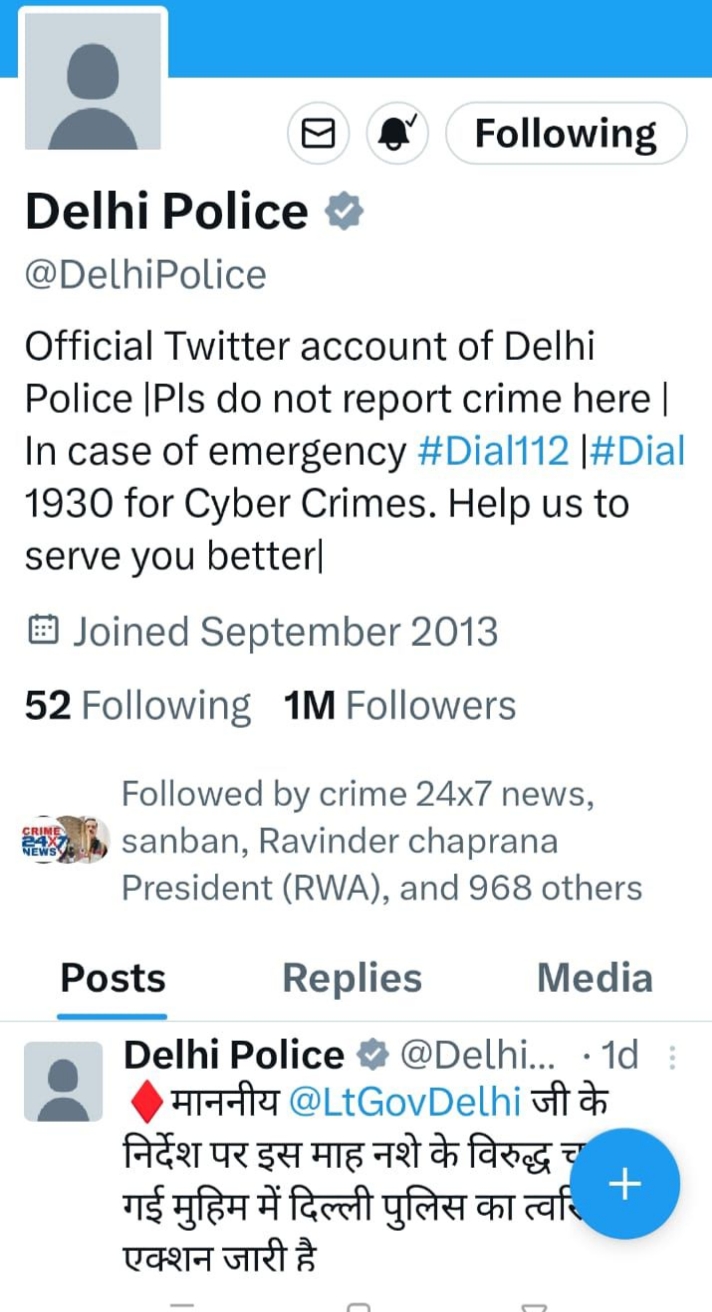The image size is (712, 1312).
Task: View the 1M Followers list
Action: 400,706
